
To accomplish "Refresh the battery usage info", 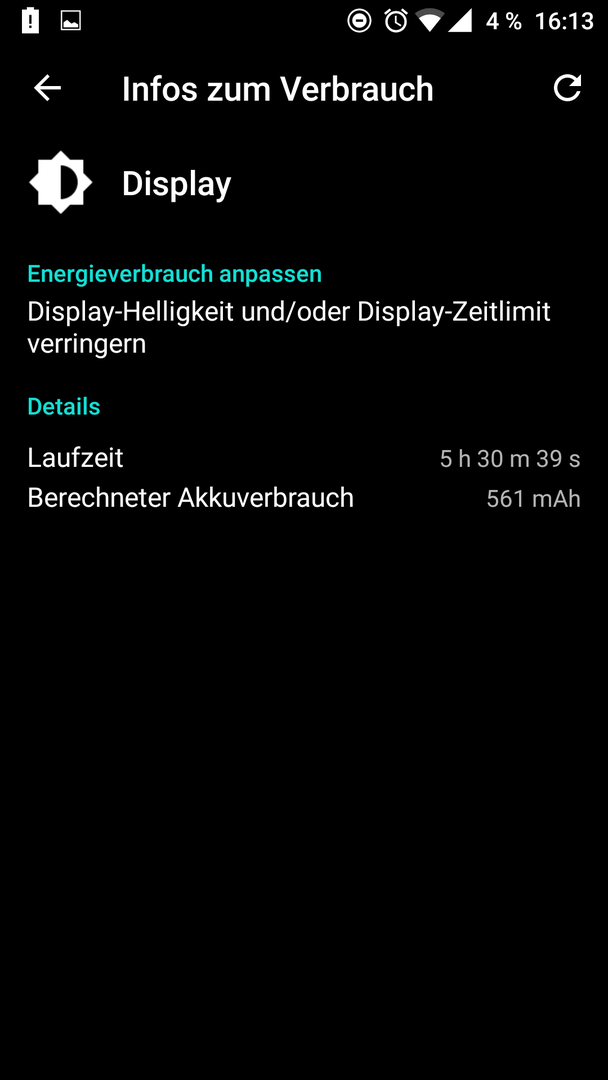I will coord(567,88).
